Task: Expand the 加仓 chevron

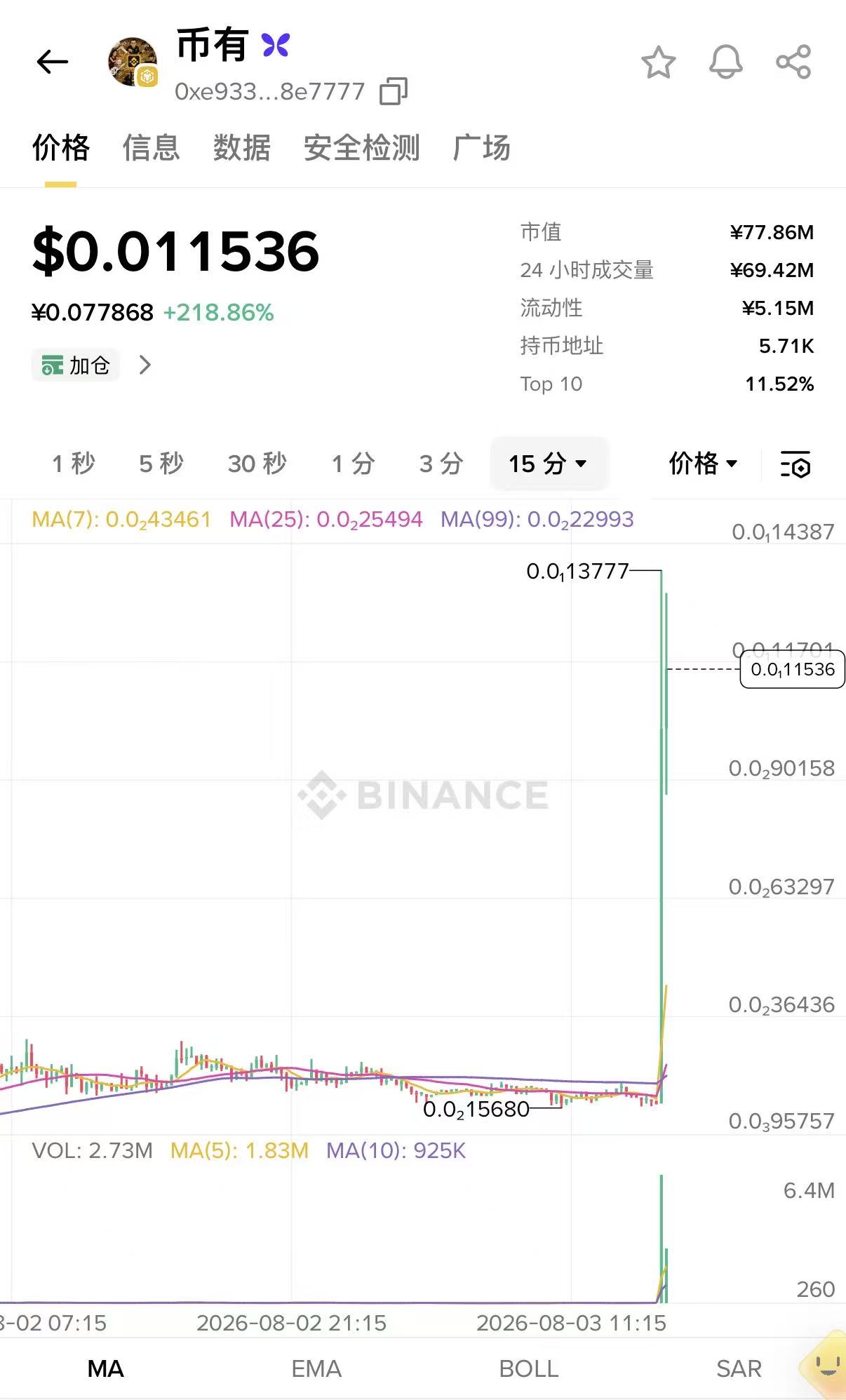Action: 145,365
